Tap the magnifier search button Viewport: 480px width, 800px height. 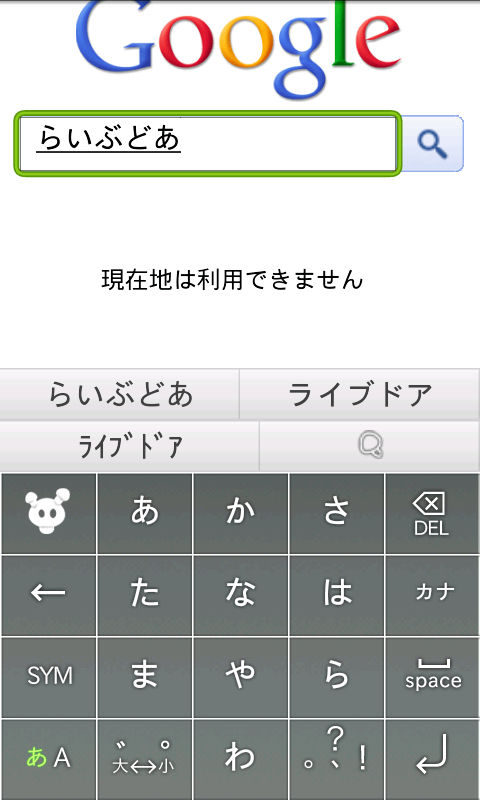tap(433, 143)
